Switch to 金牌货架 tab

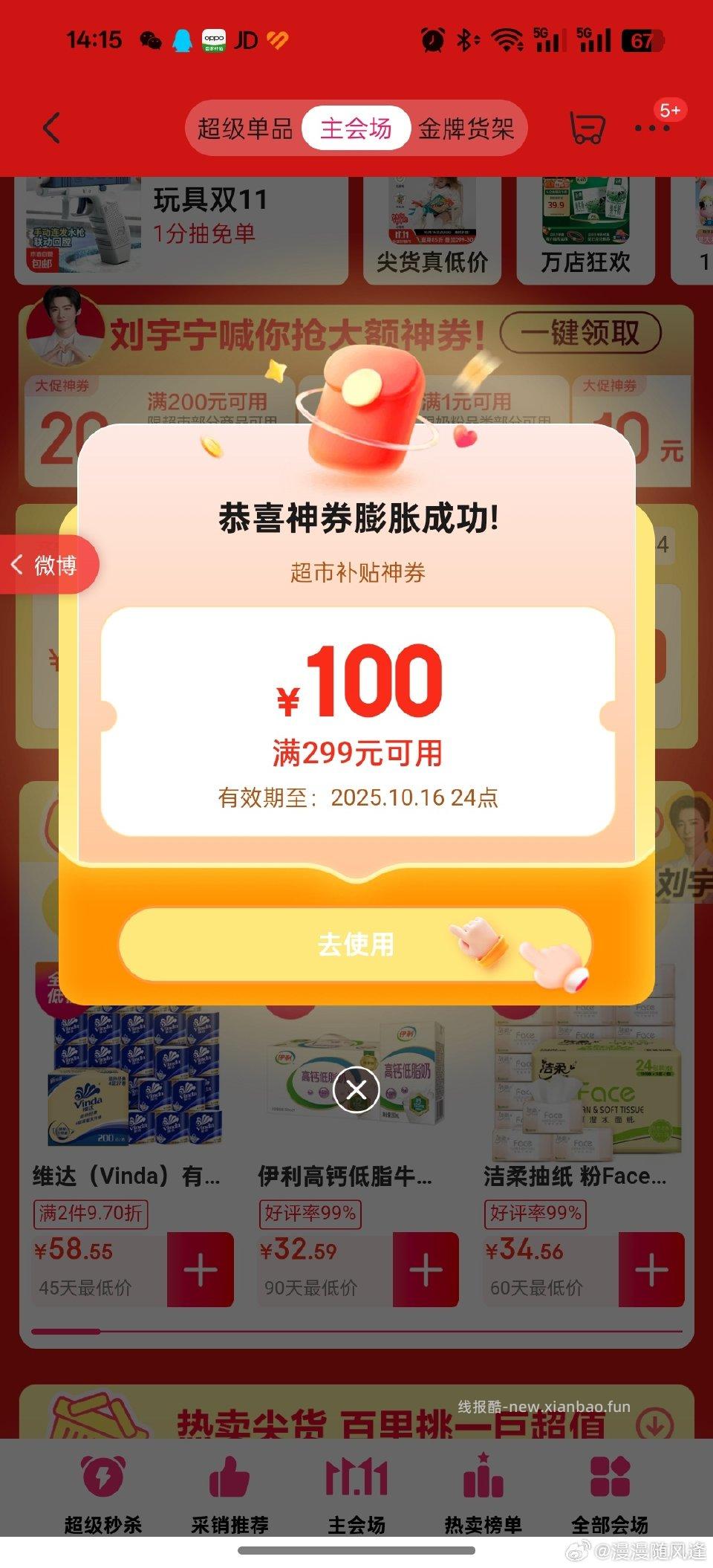(466, 129)
